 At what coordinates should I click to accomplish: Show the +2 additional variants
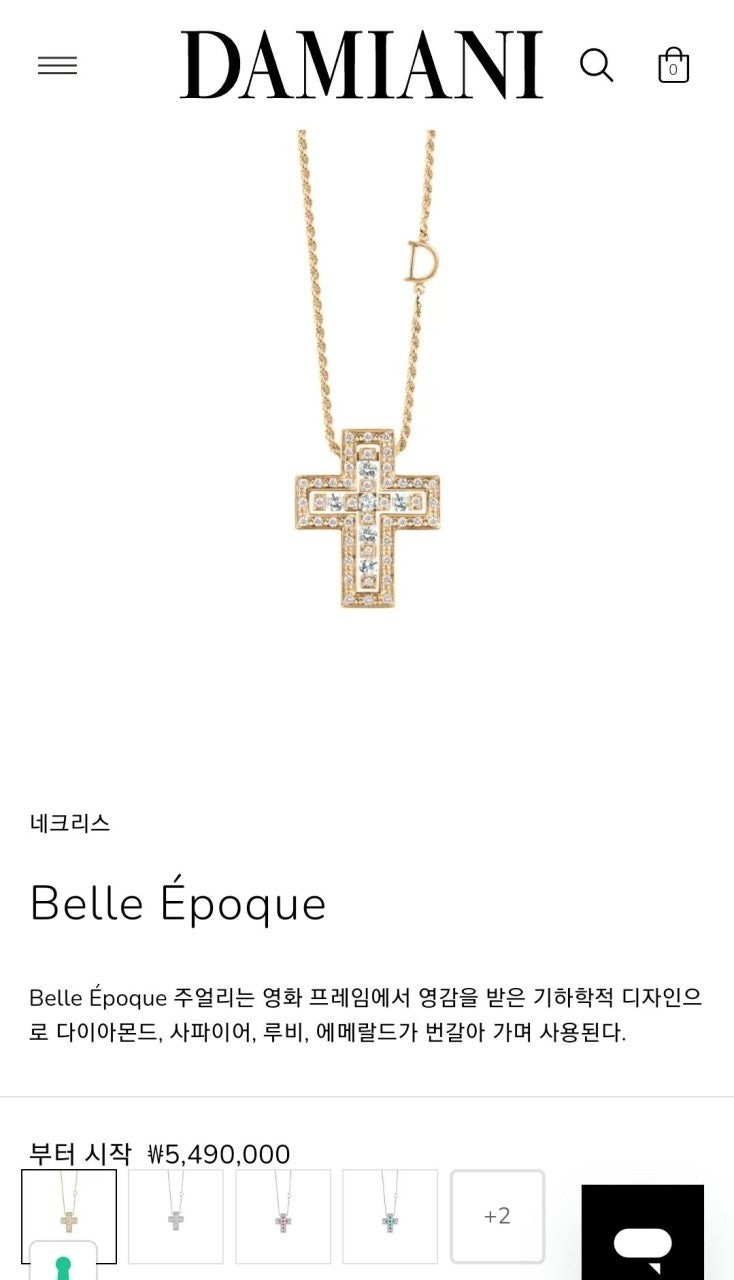497,1216
